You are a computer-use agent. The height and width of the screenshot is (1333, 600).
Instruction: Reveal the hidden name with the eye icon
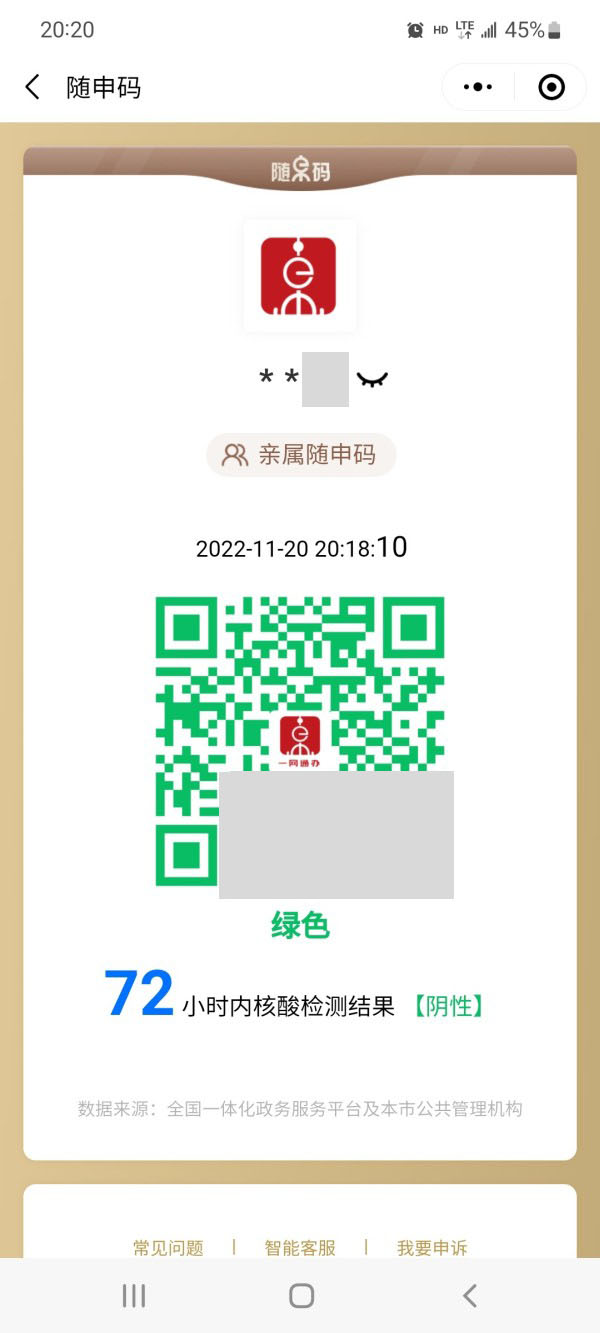pyautogui.click(x=372, y=380)
